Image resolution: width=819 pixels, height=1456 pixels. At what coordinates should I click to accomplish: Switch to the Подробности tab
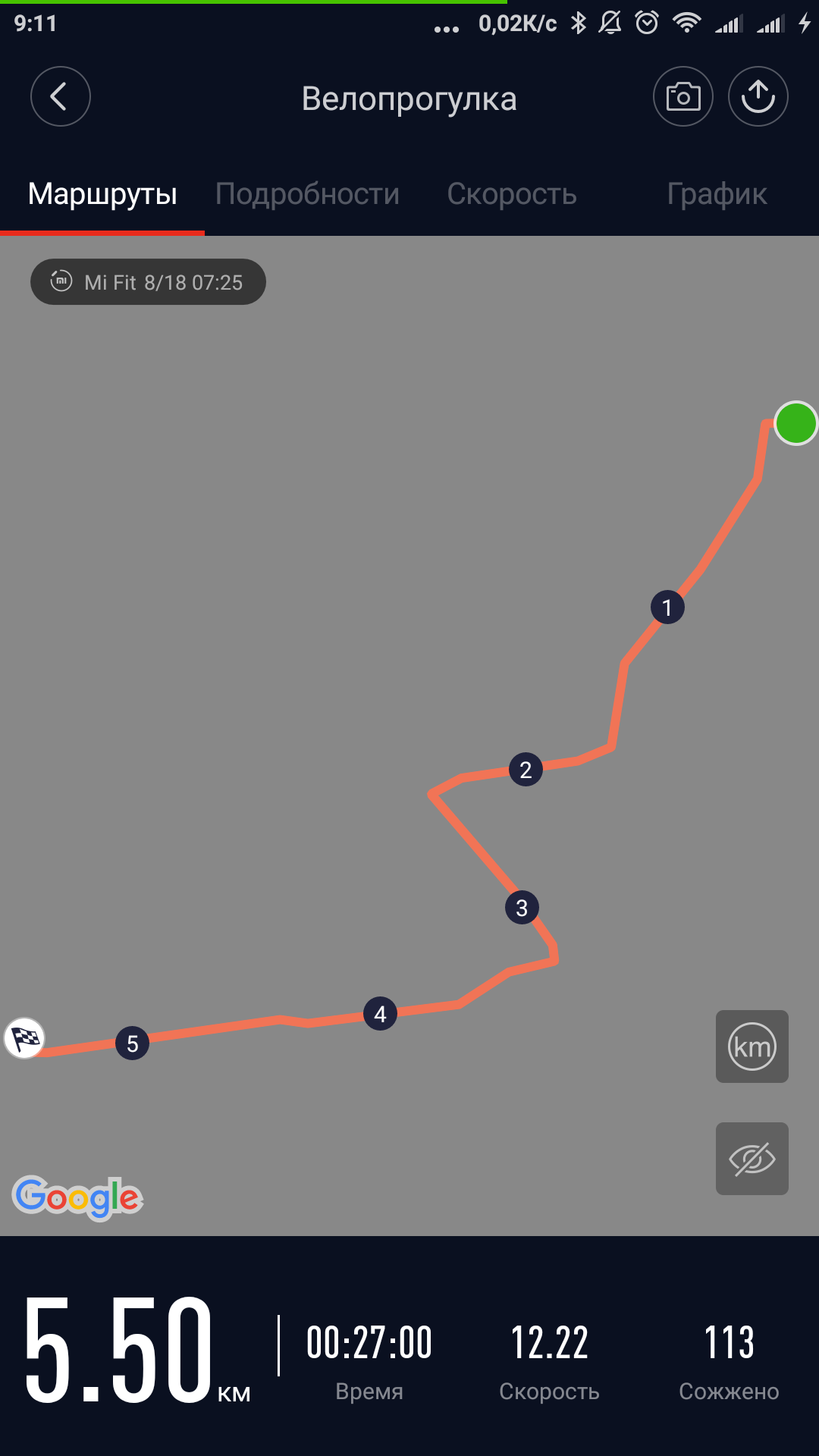point(307,194)
